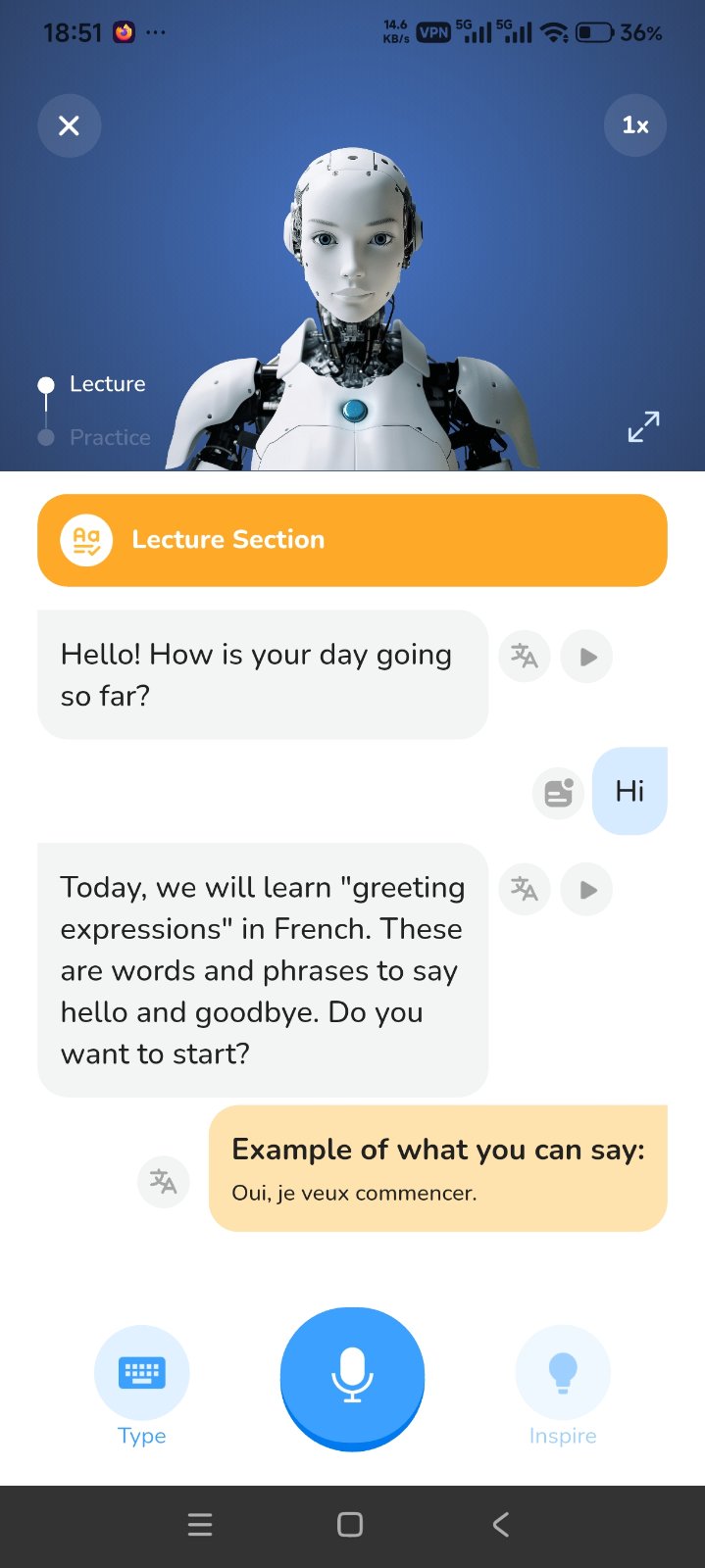Screen dimensions: 705x1568
Task: Go back using the system back button
Action: [501, 1524]
